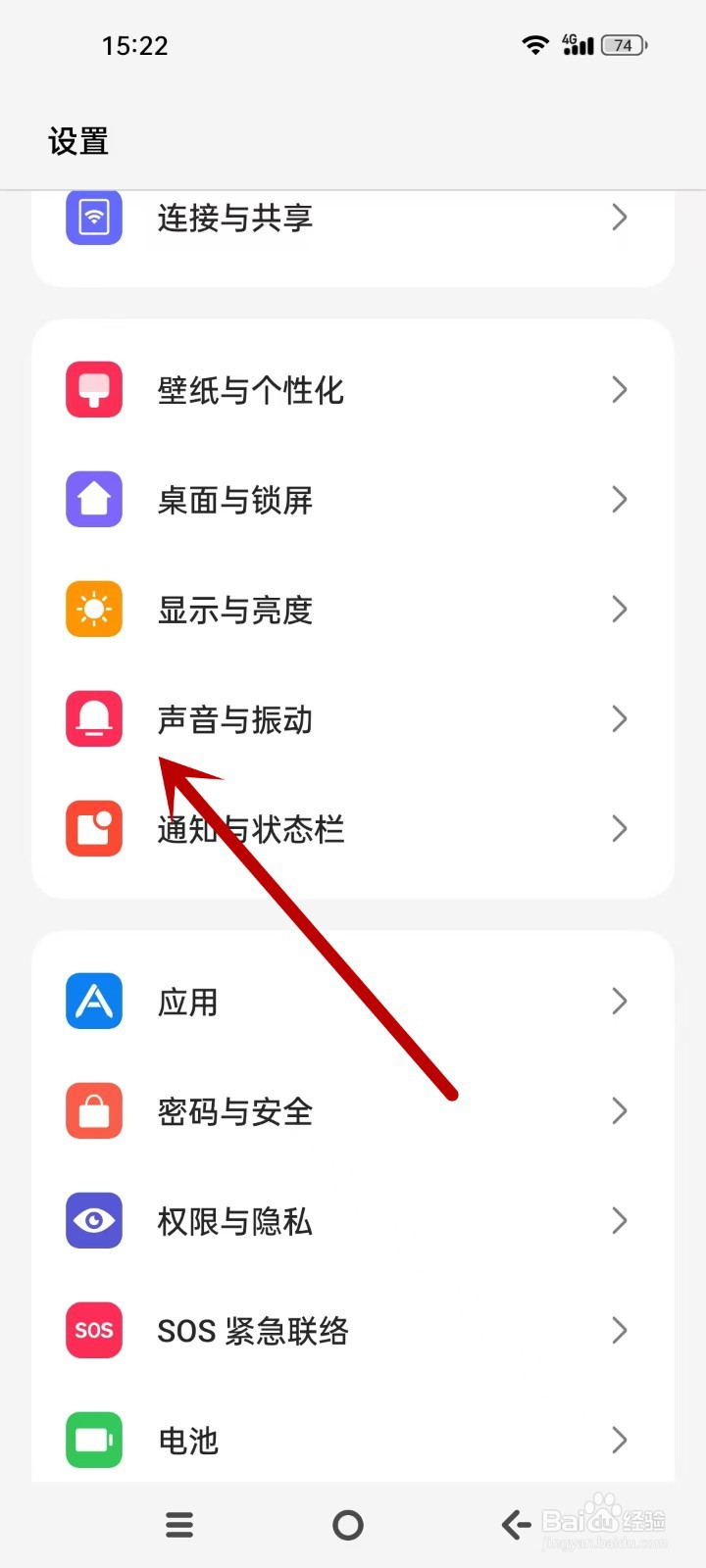The width and height of the screenshot is (706, 1568).
Task: Expand the 权限与隐私 row chevron
Action: (620, 1221)
